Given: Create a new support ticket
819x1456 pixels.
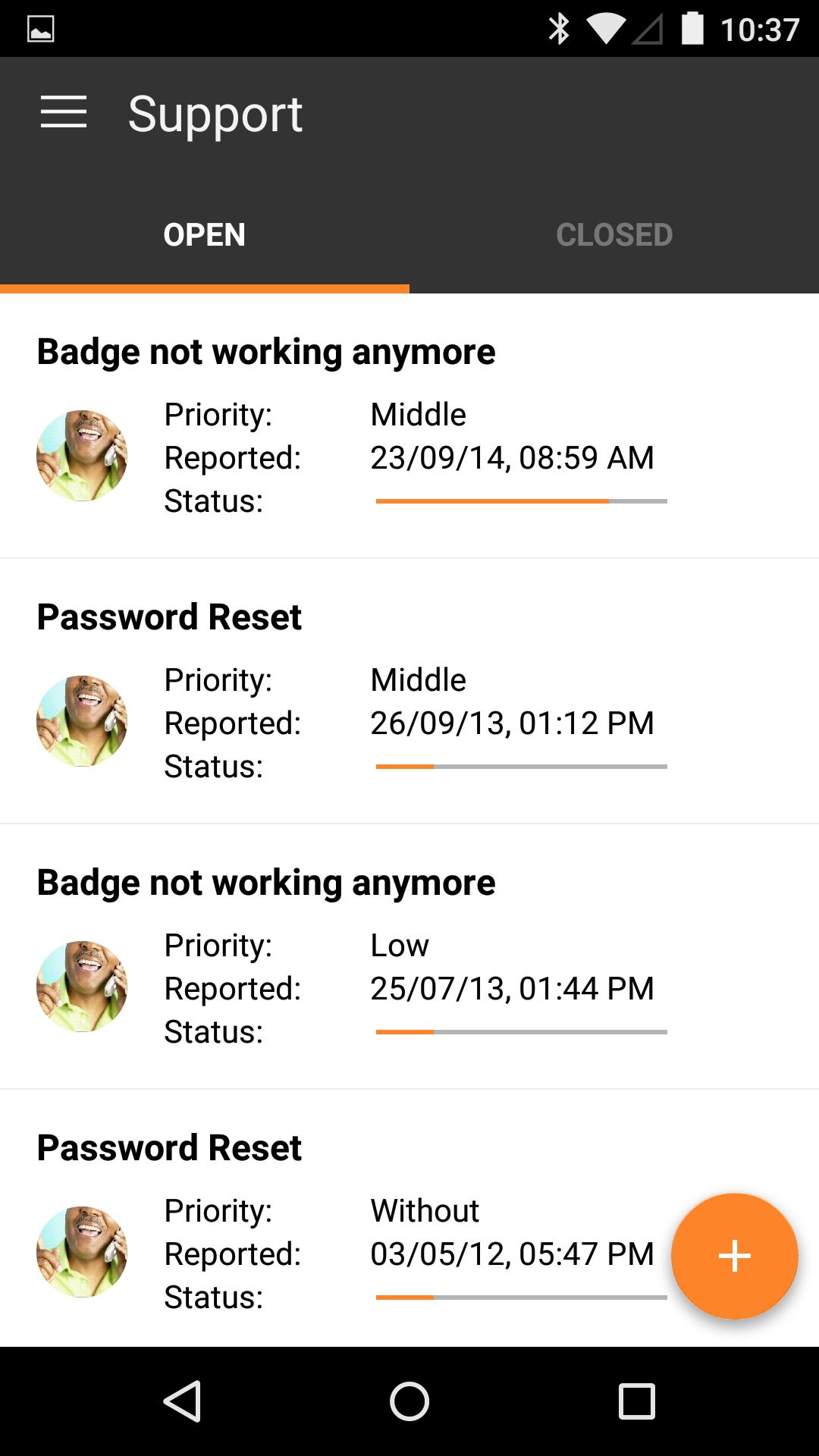Looking at the screenshot, I should 734,1256.
